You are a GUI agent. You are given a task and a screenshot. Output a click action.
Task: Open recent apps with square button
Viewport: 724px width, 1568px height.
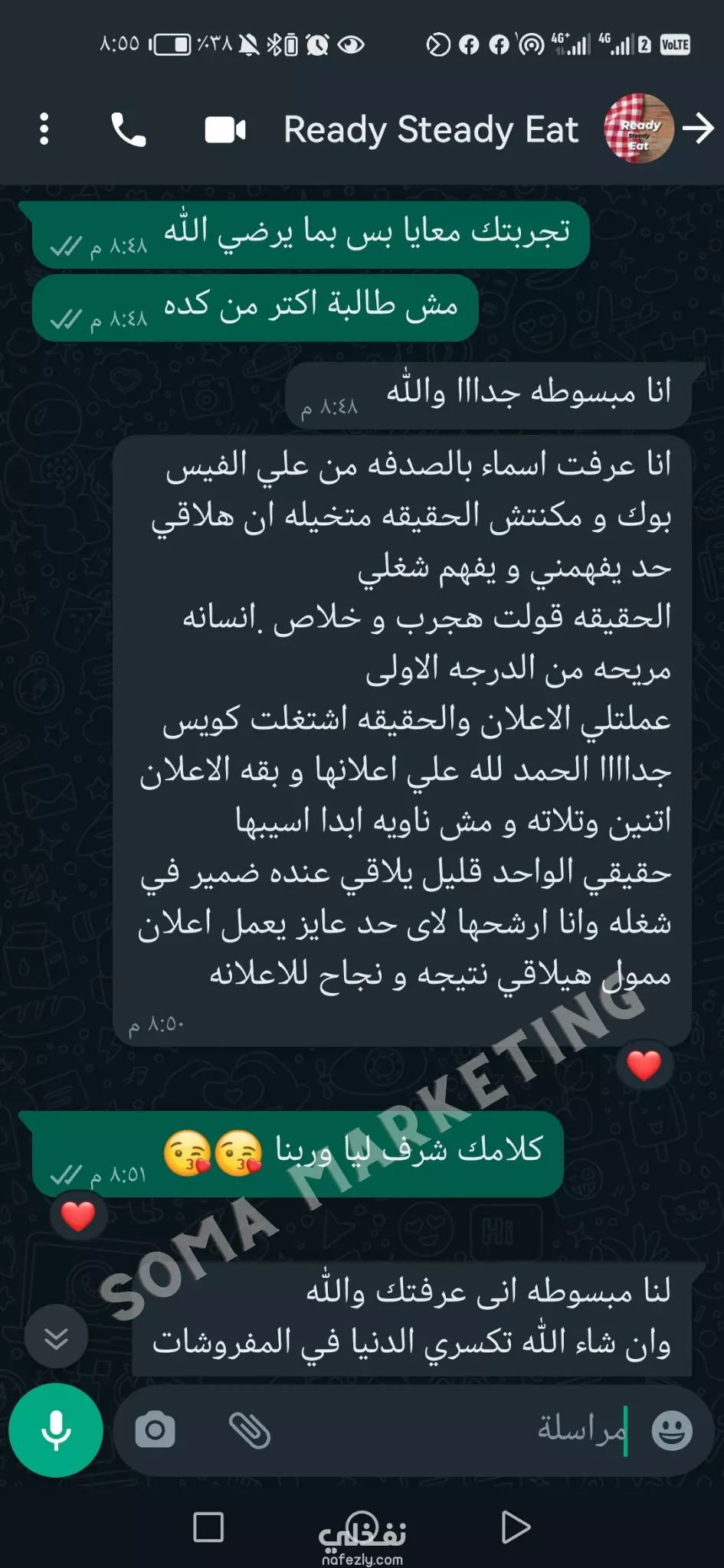pyautogui.click(x=208, y=1527)
